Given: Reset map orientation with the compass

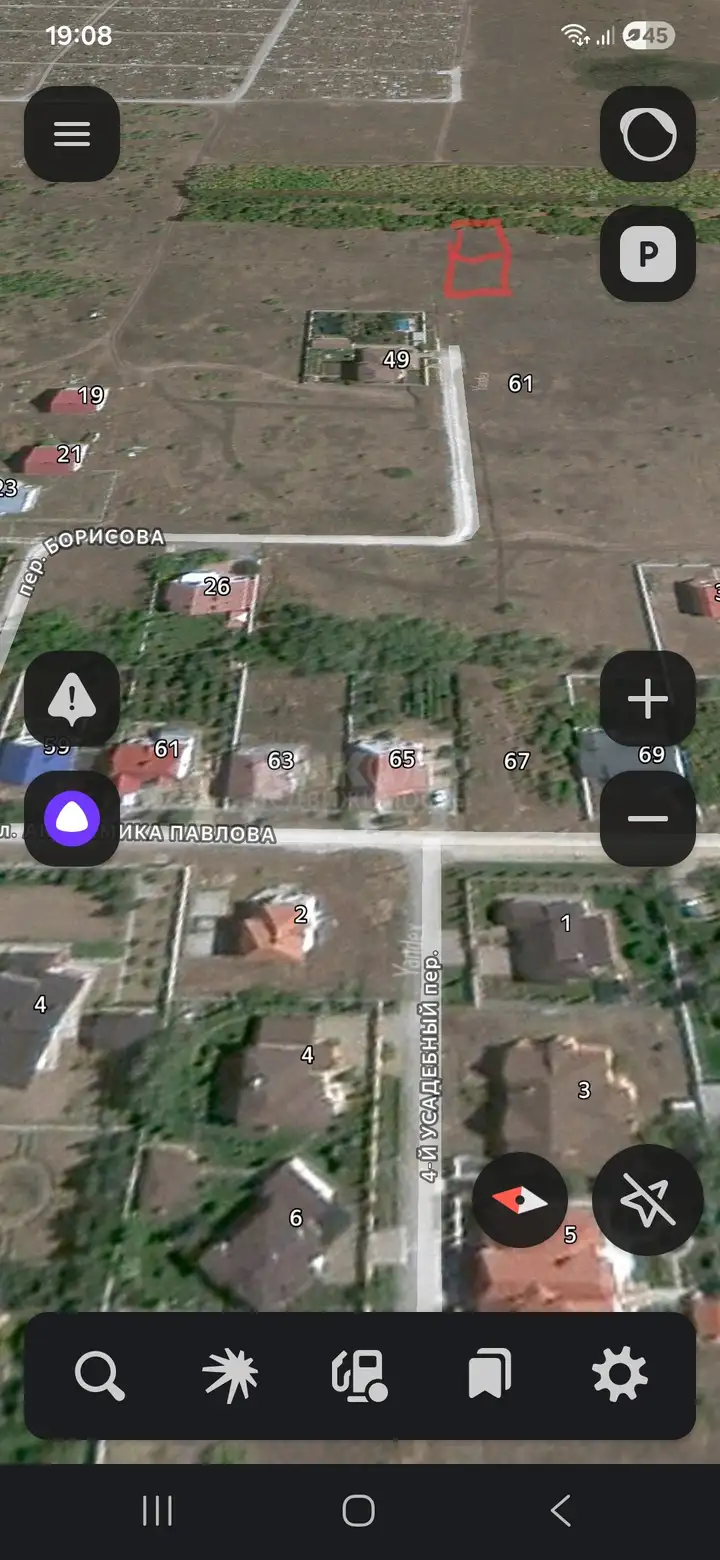Looking at the screenshot, I should (520, 1199).
